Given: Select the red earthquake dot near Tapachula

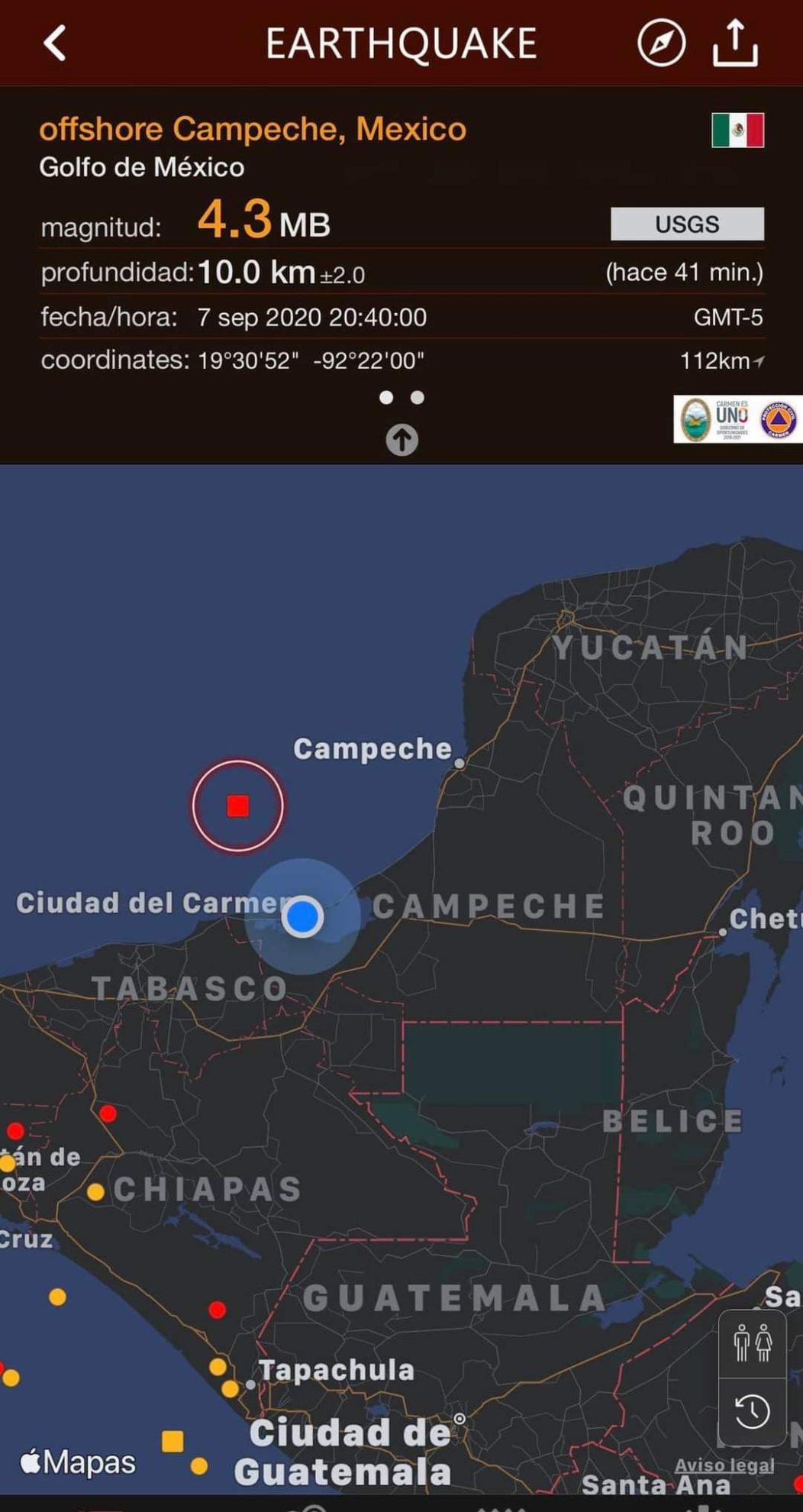Looking at the screenshot, I should pyautogui.click(x=218, y=1310).
